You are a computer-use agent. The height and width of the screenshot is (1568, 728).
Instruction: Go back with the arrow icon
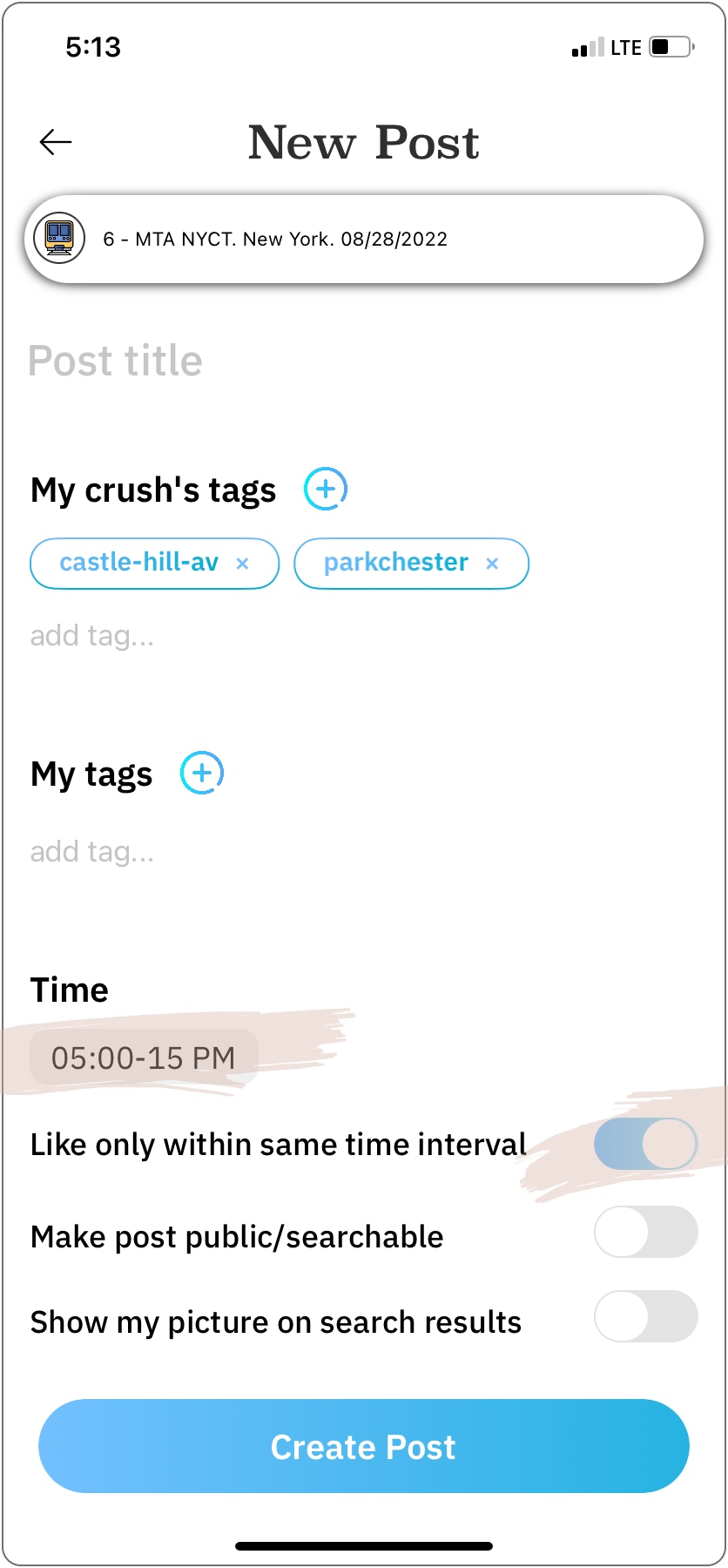[x=56, y=142]
